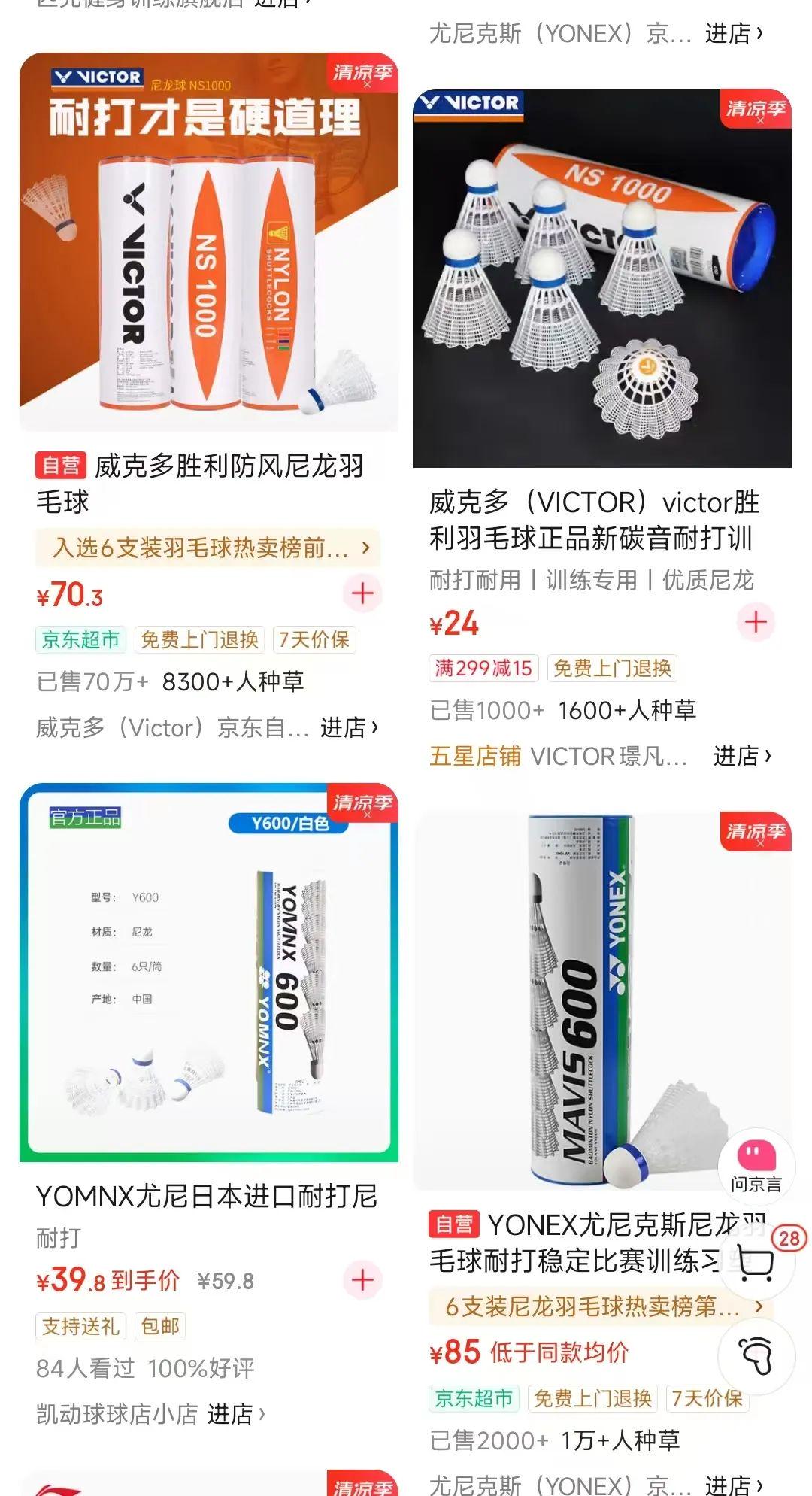812x1496 pixels.
Task: Open the 6支装尼龙羽毛球热卖榜 ranking link
Action: (x=601, y=1306)
